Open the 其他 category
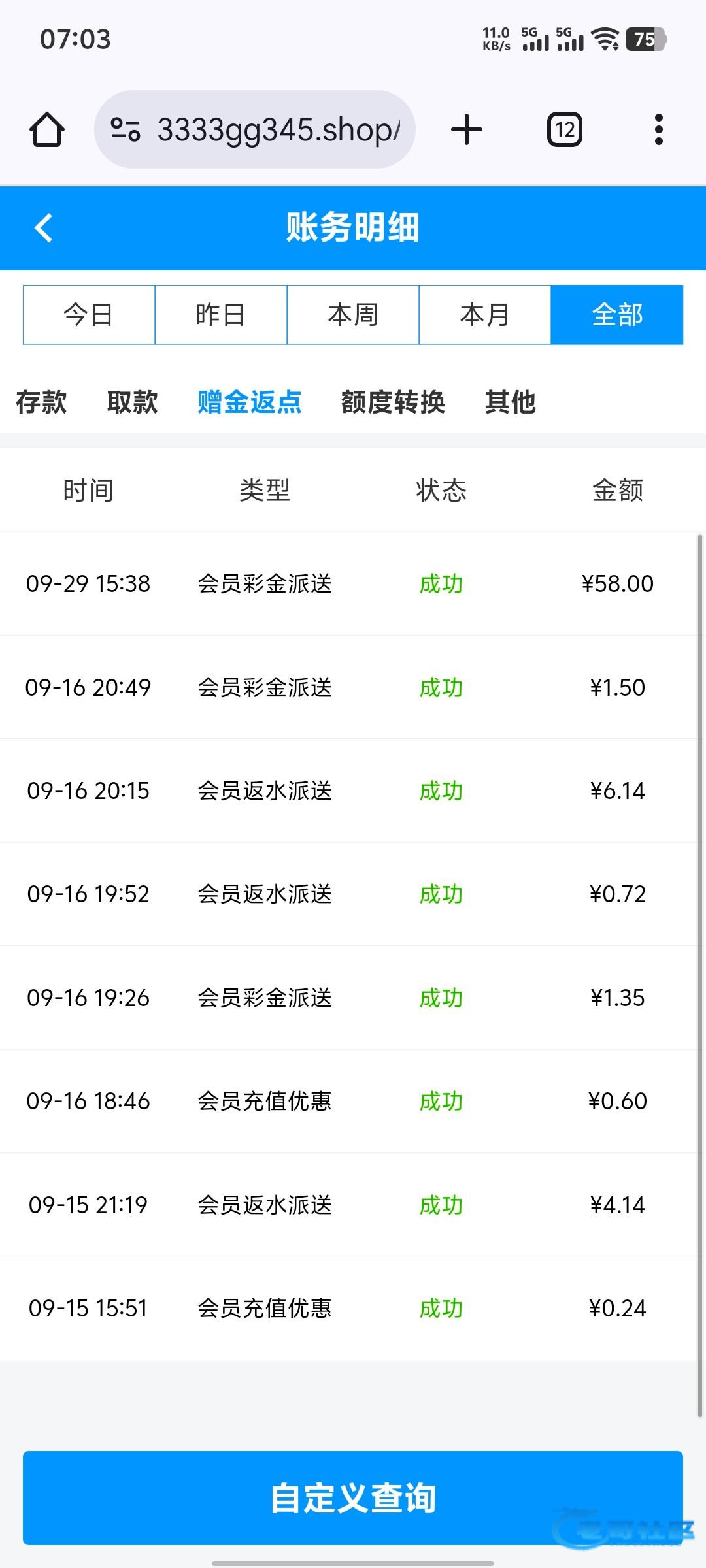The image size is (706, 1568). (511, 402)
